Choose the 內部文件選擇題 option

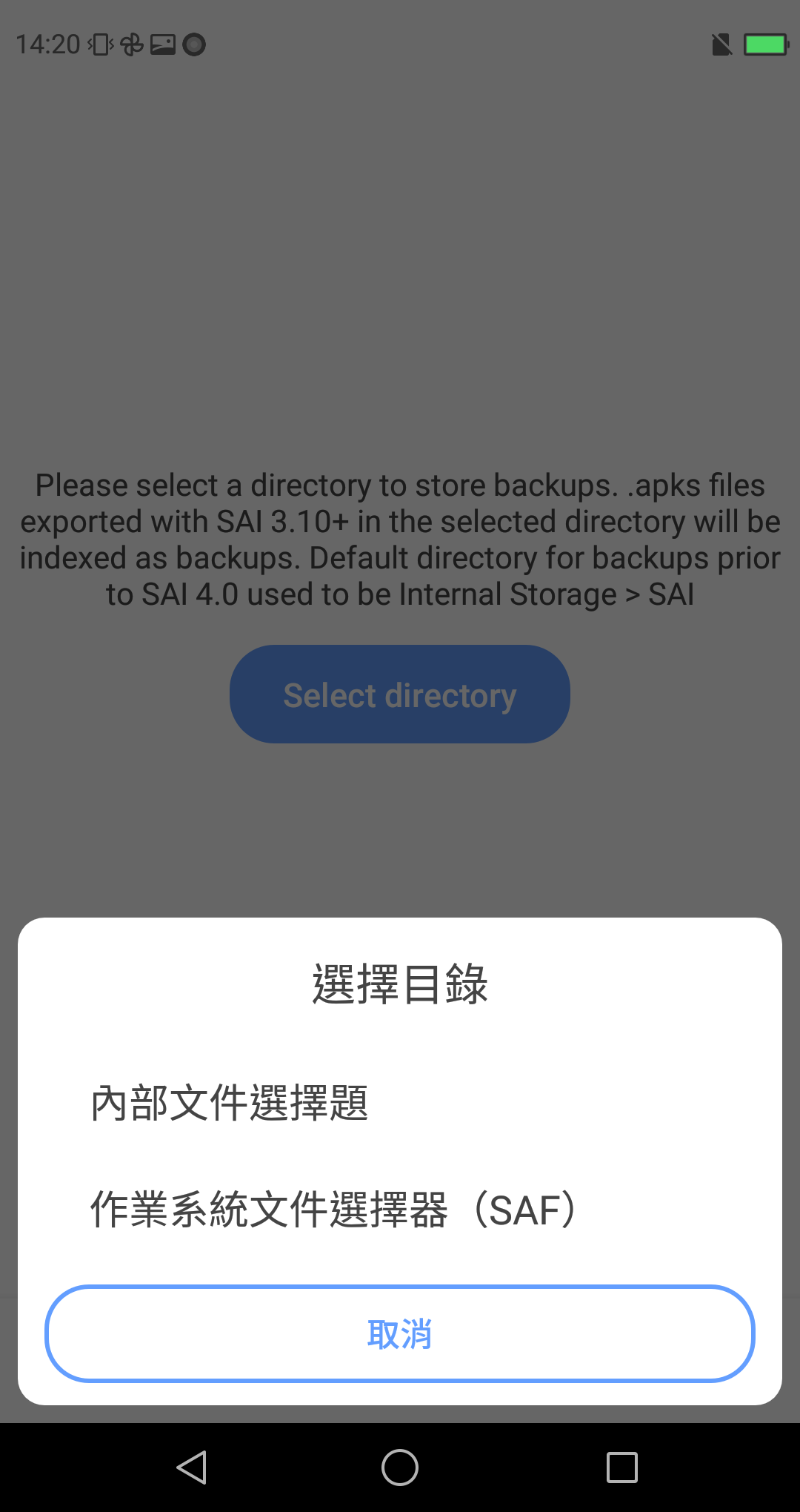coord(400,1103)
